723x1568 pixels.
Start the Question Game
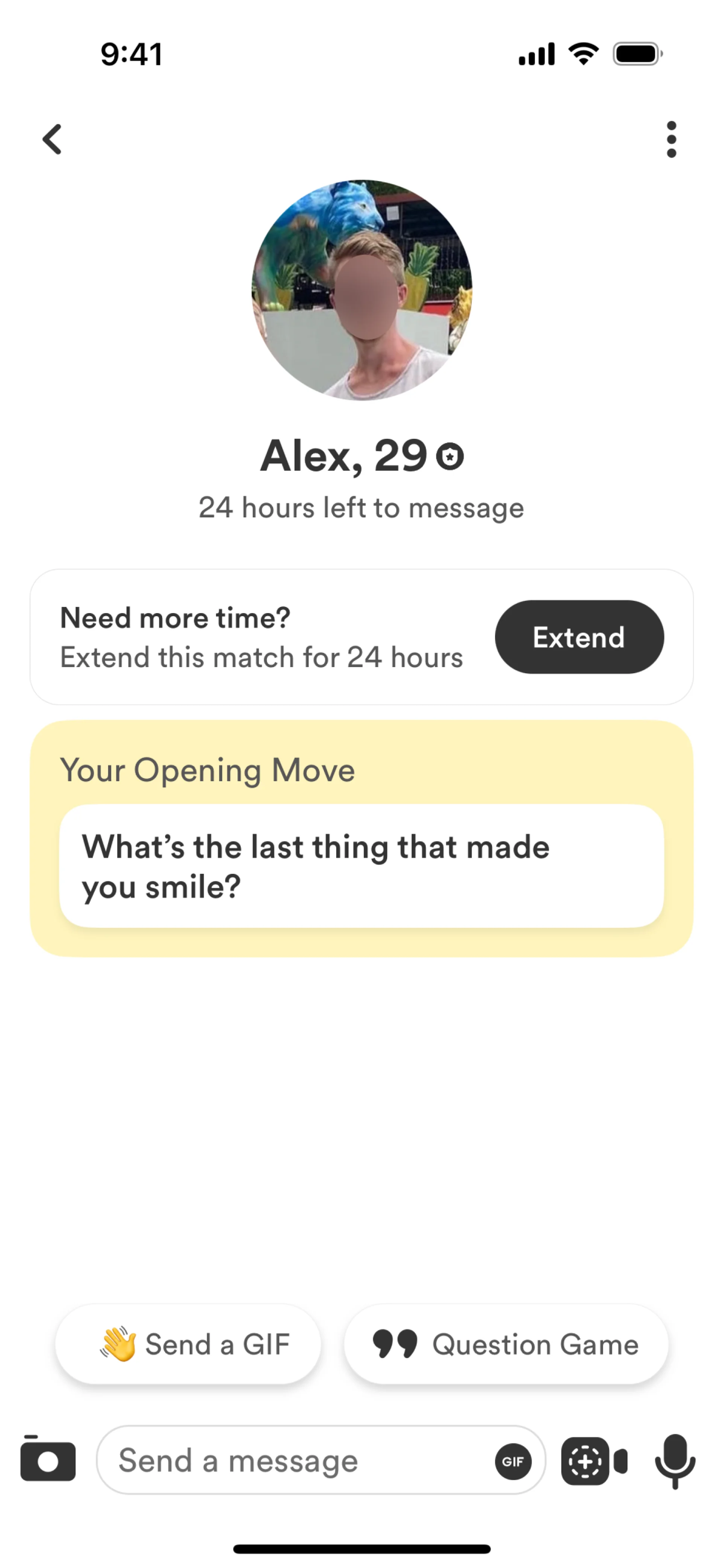click(x=506, y=1345)
